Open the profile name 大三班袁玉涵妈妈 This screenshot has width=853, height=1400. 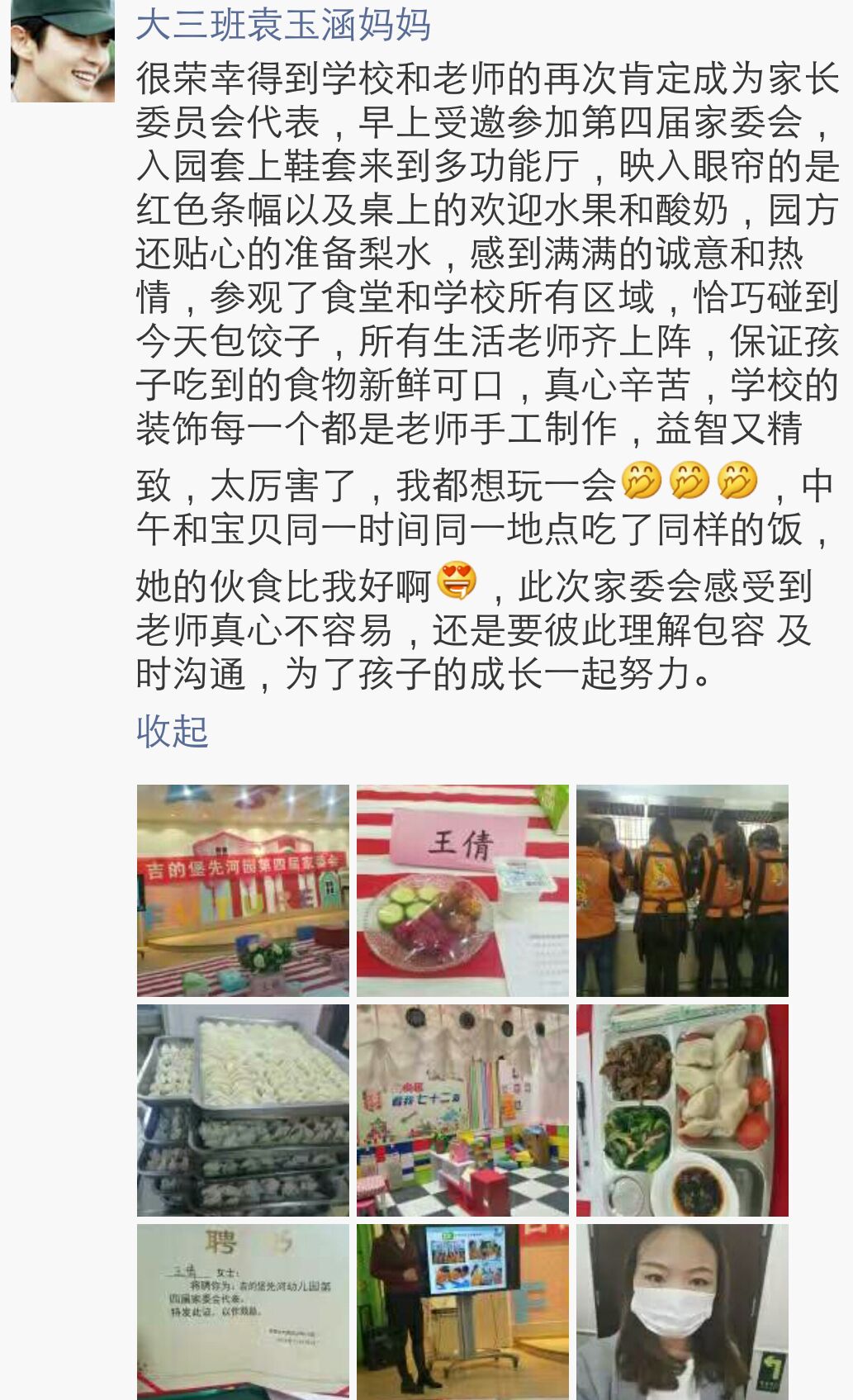(x=282, y=23)
